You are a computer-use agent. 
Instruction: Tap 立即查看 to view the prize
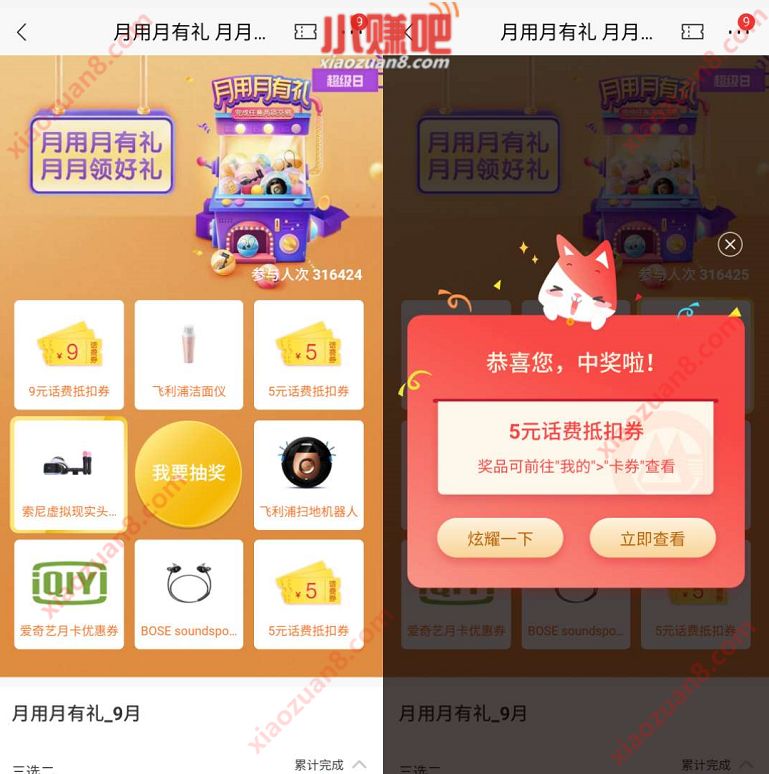[x=652, y=539]
